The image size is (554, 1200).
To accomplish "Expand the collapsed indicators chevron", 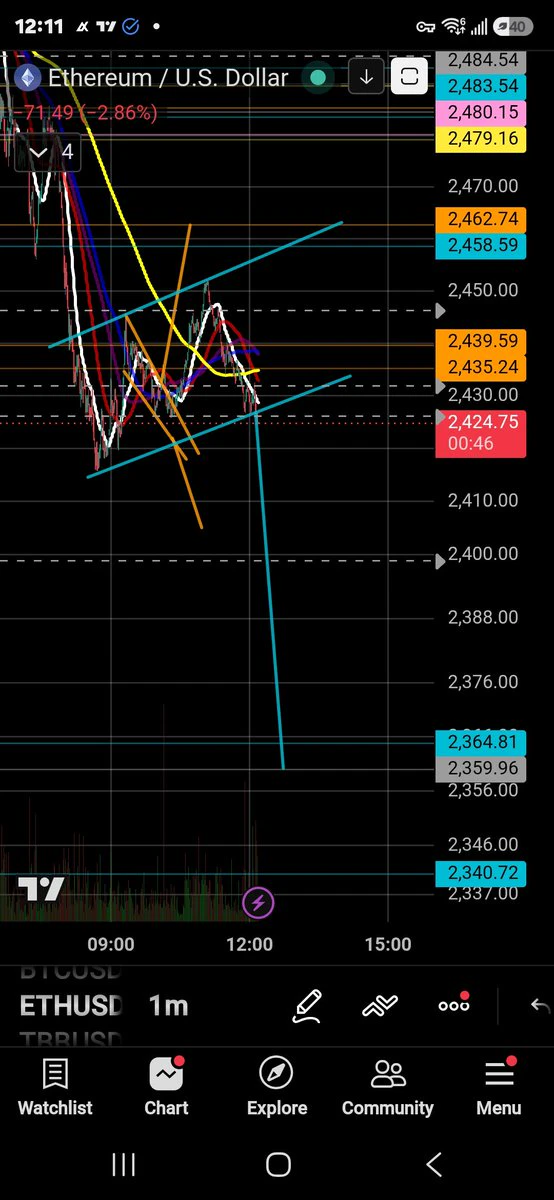I will (39, 153).
